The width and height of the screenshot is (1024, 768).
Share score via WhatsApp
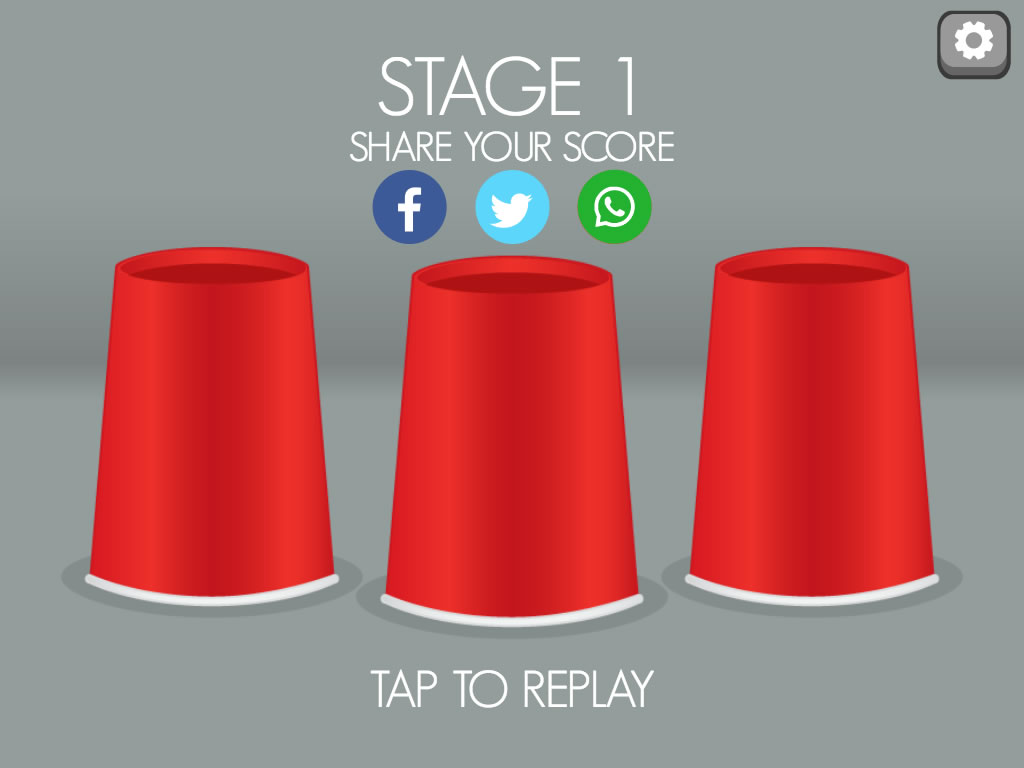pyautogui.click(x=614, y=208)
